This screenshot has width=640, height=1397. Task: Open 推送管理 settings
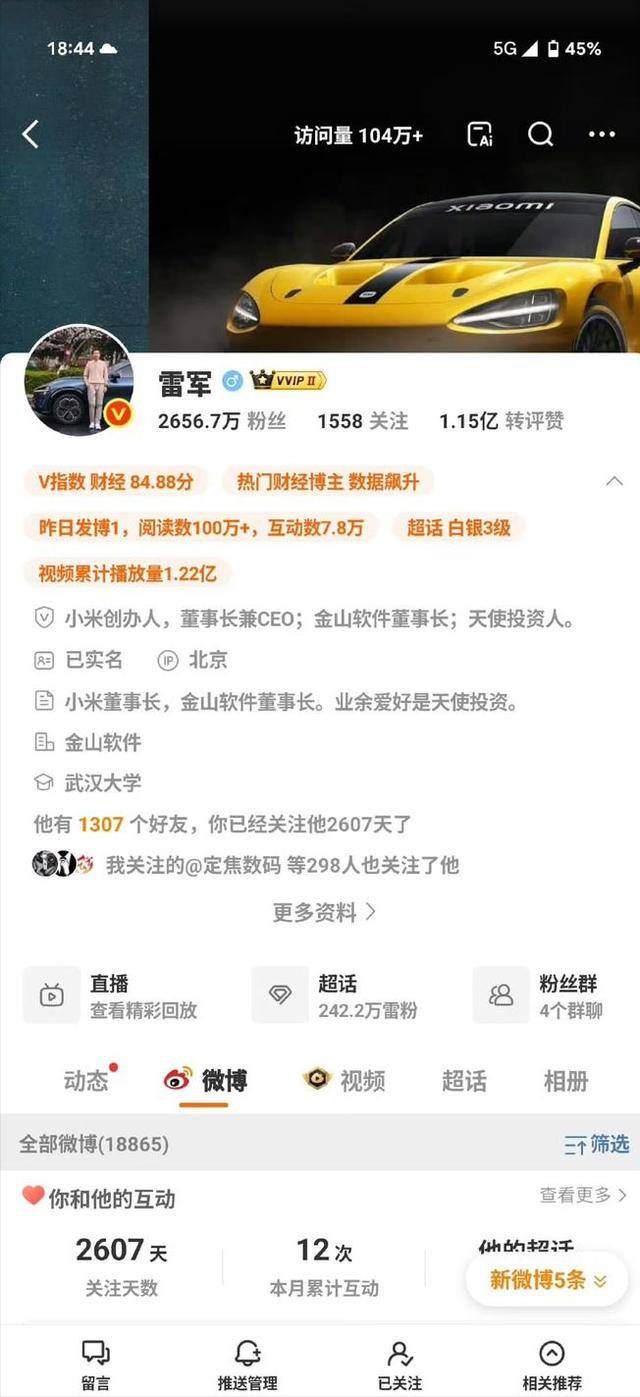247,1365
